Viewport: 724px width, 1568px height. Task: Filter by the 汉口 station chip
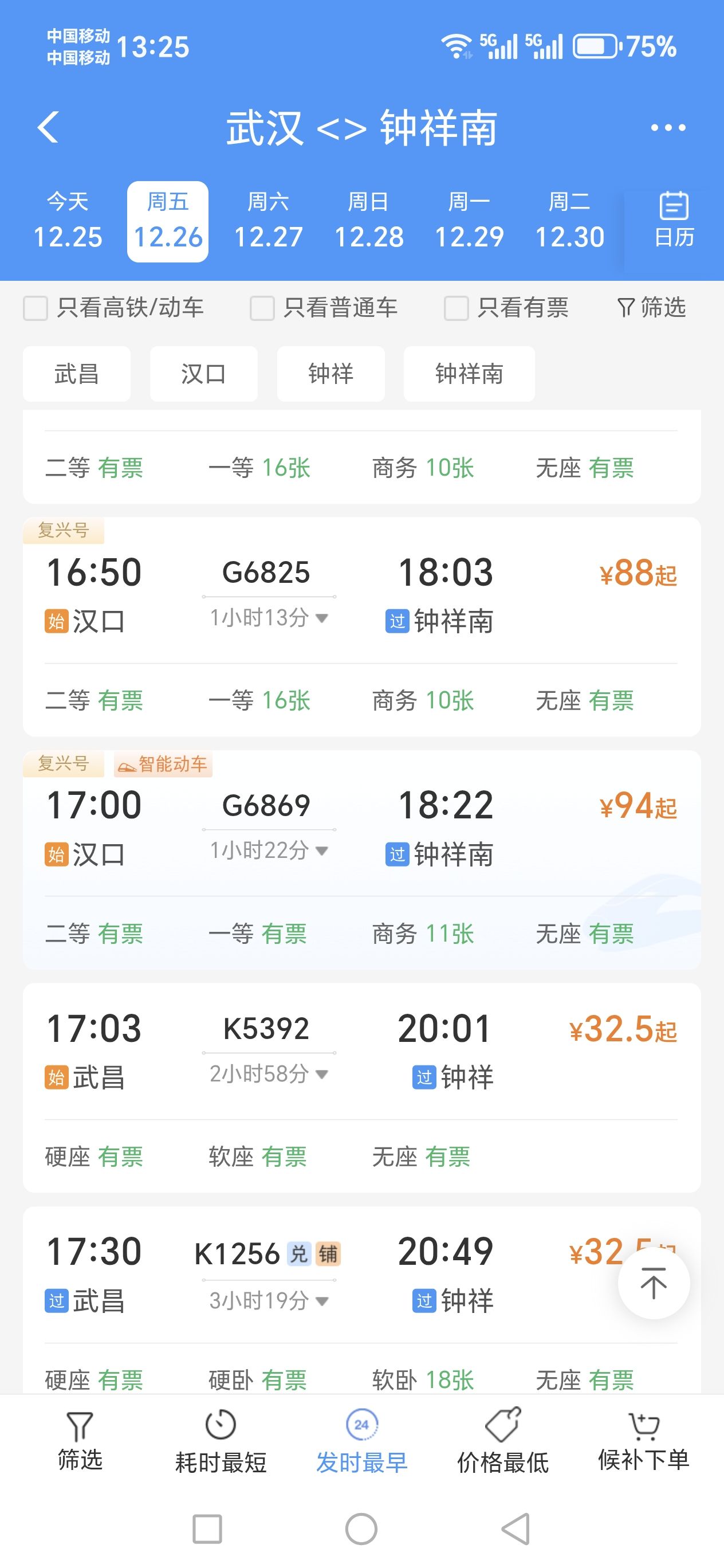[204, 374]
